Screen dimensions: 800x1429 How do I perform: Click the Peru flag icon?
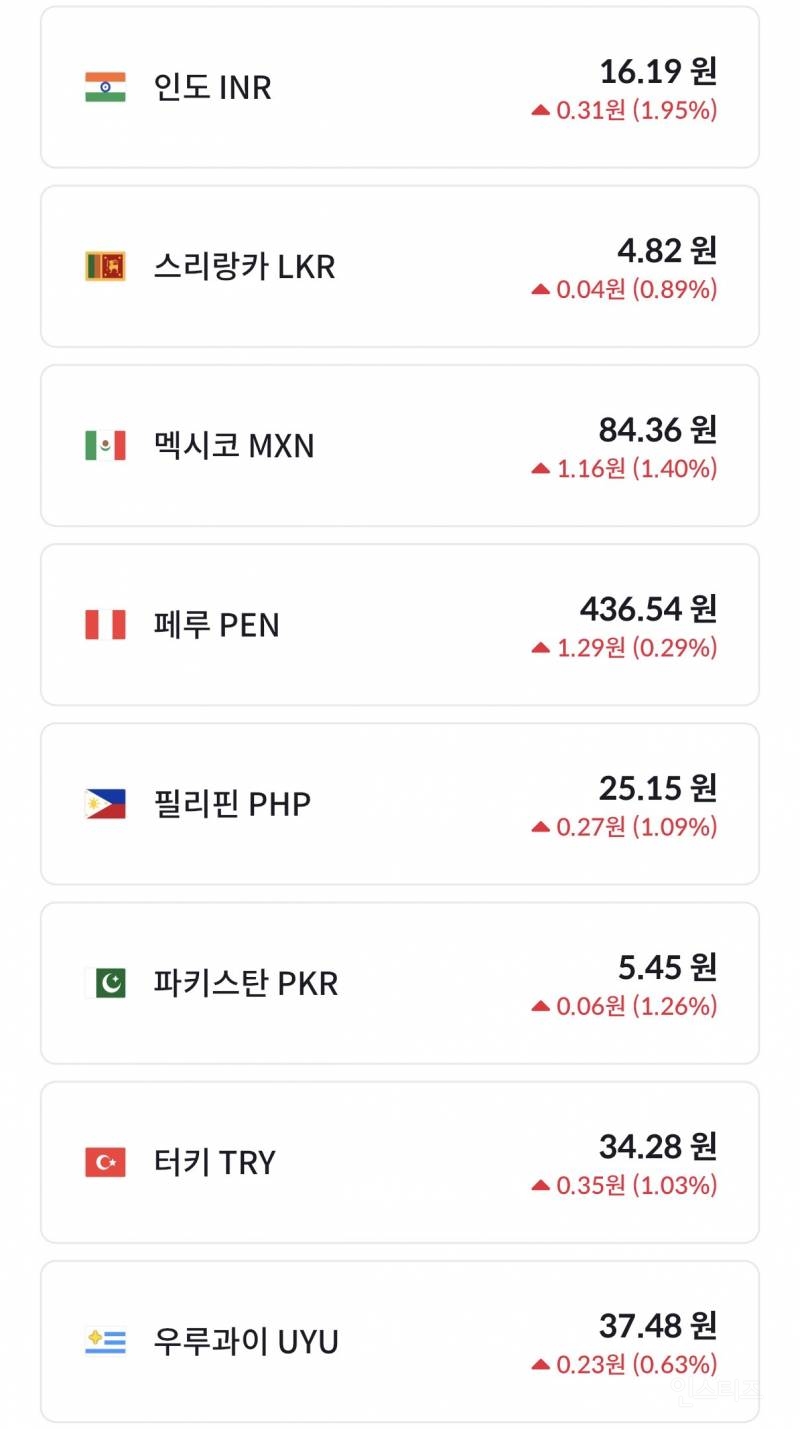[105, 624]
